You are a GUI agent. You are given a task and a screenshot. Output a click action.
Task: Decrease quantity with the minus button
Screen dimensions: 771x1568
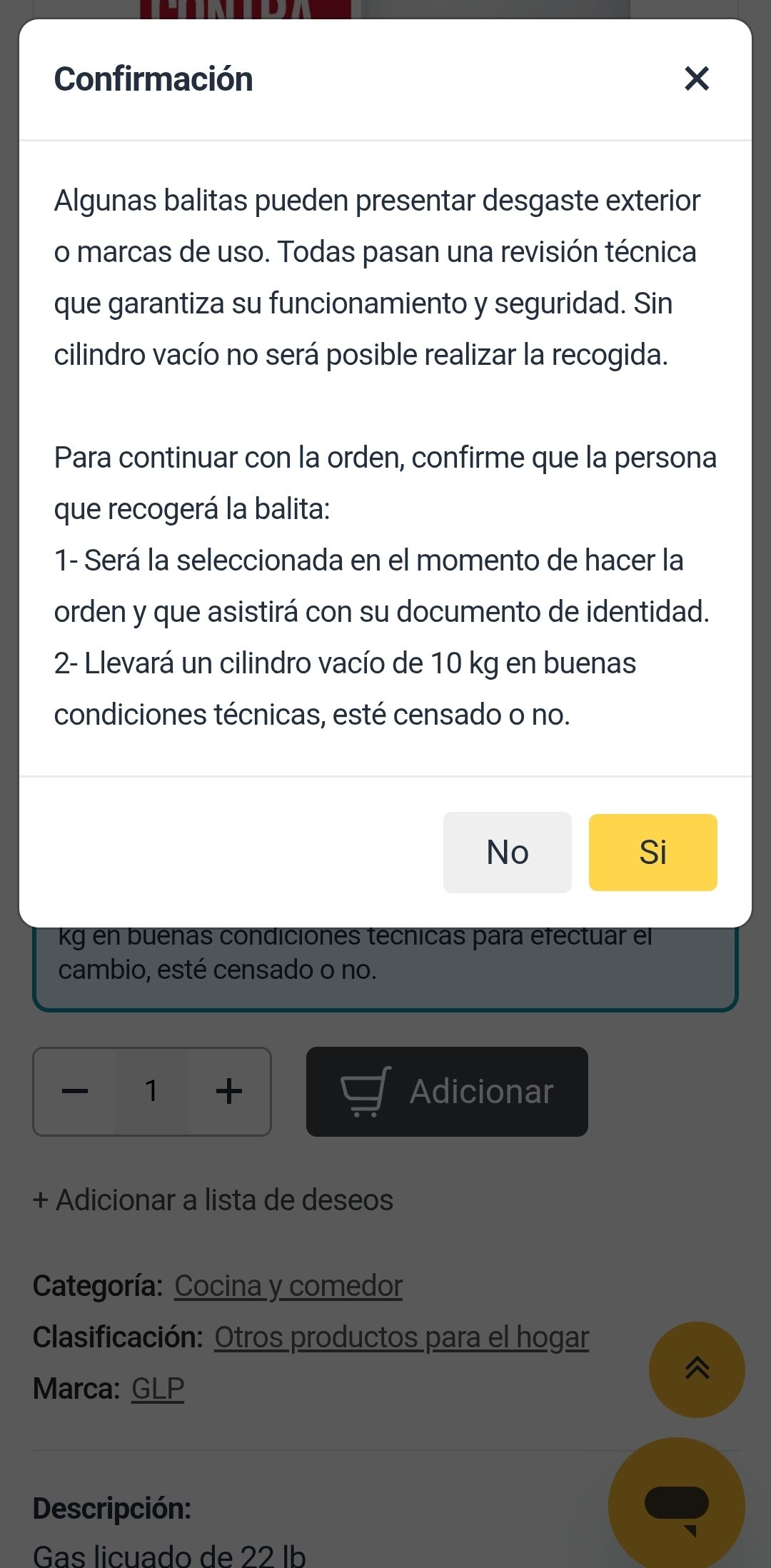coord(75,1091)
